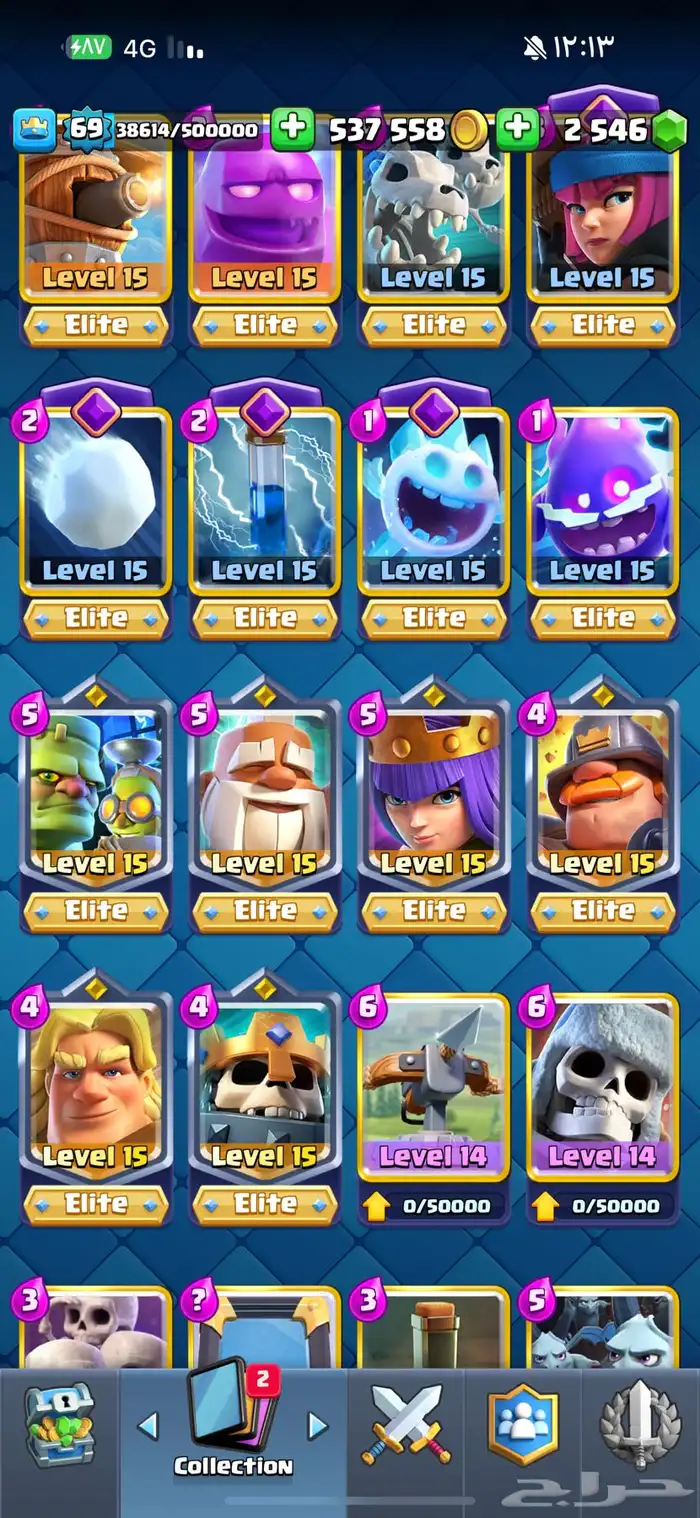Switch to the Shop chest tab
The height and width of the screenshot is (1518, 700).
click(59, 1425)
